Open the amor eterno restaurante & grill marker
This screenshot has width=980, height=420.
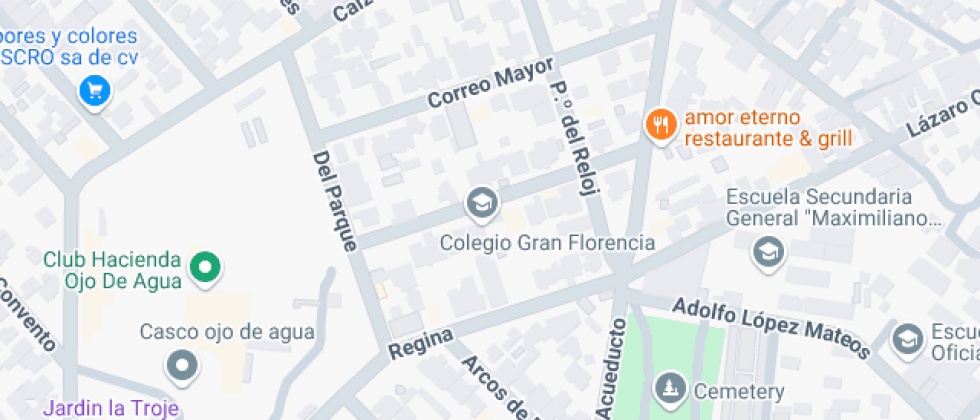coord(658,125)
